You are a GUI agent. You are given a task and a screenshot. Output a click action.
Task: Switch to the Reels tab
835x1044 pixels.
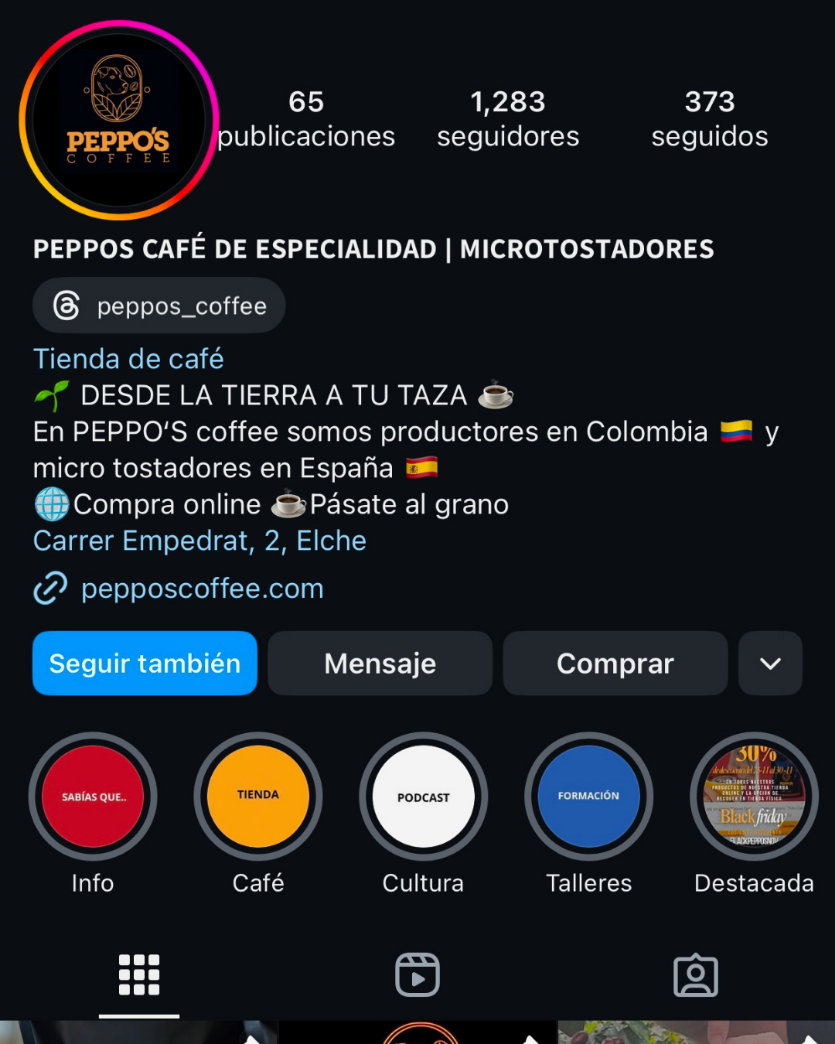pyautogui.click(x=417, y=975)
